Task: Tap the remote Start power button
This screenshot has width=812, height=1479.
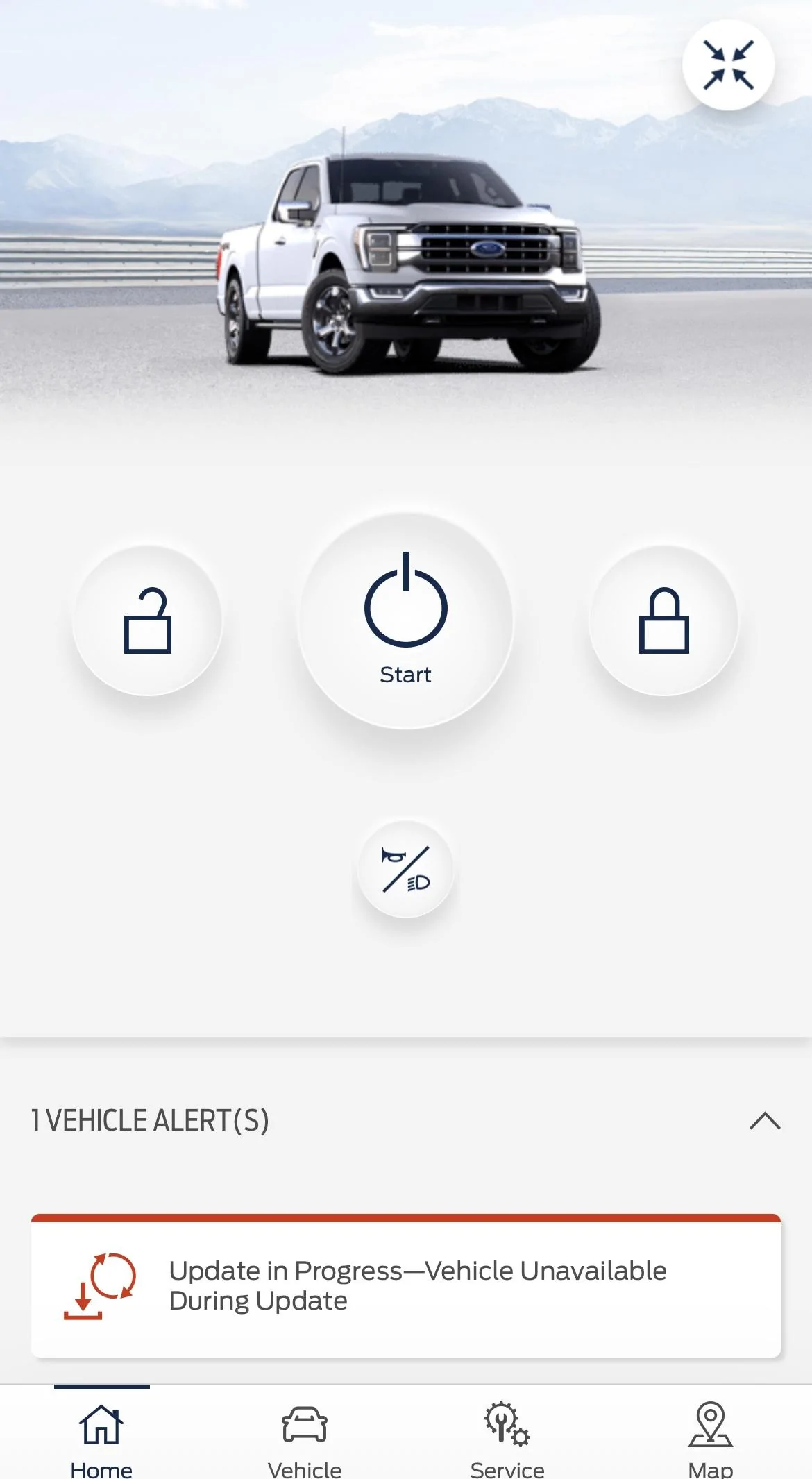Action: pyautogui.click(x=406, y=618)
